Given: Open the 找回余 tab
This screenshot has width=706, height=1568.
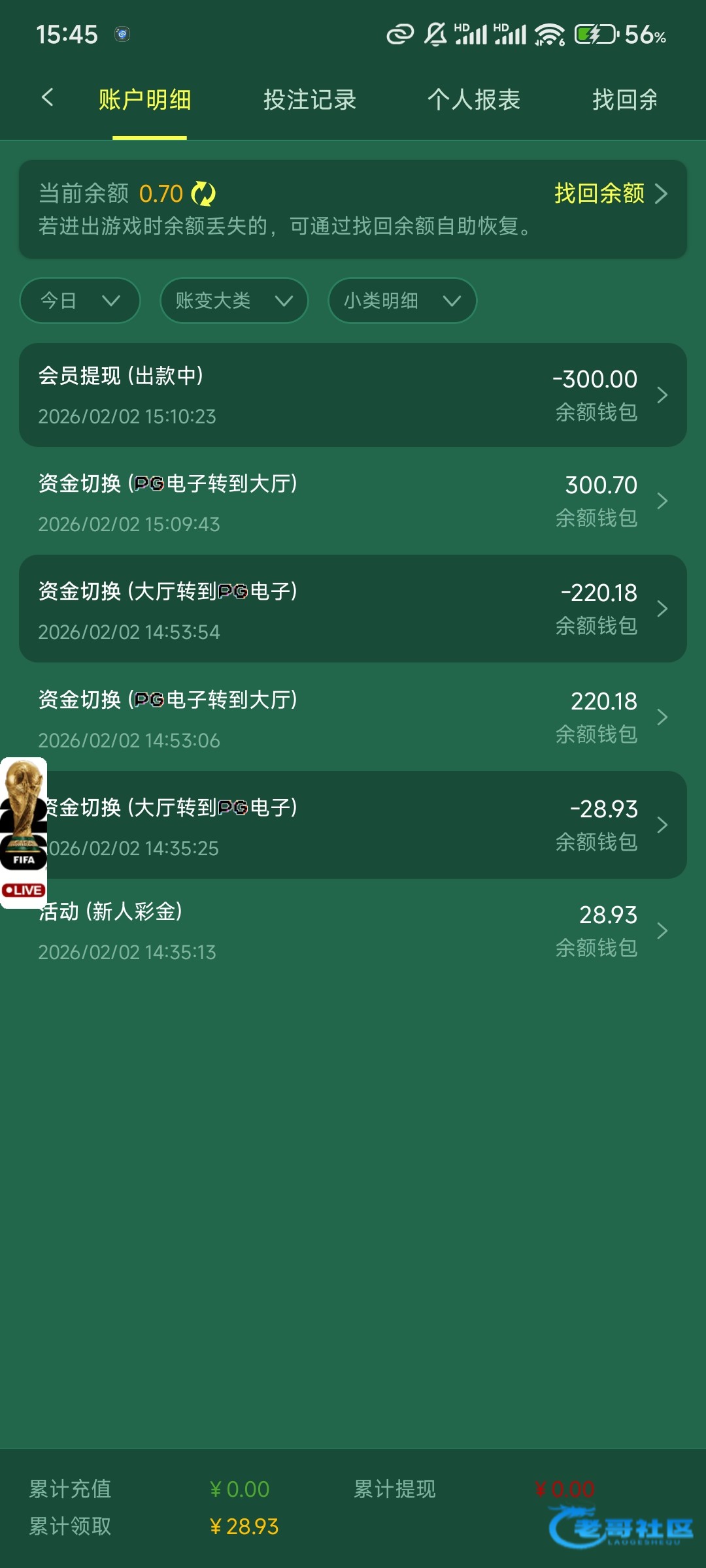Looking at the screenshot, I should click(x=624, y=100).
